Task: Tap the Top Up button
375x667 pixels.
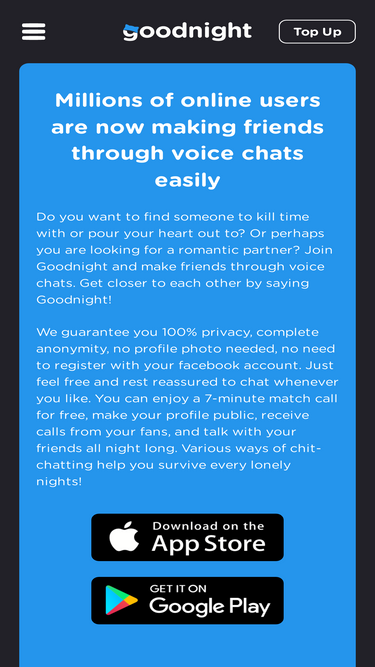Action: pyautogui.click(x=317, y=31)
